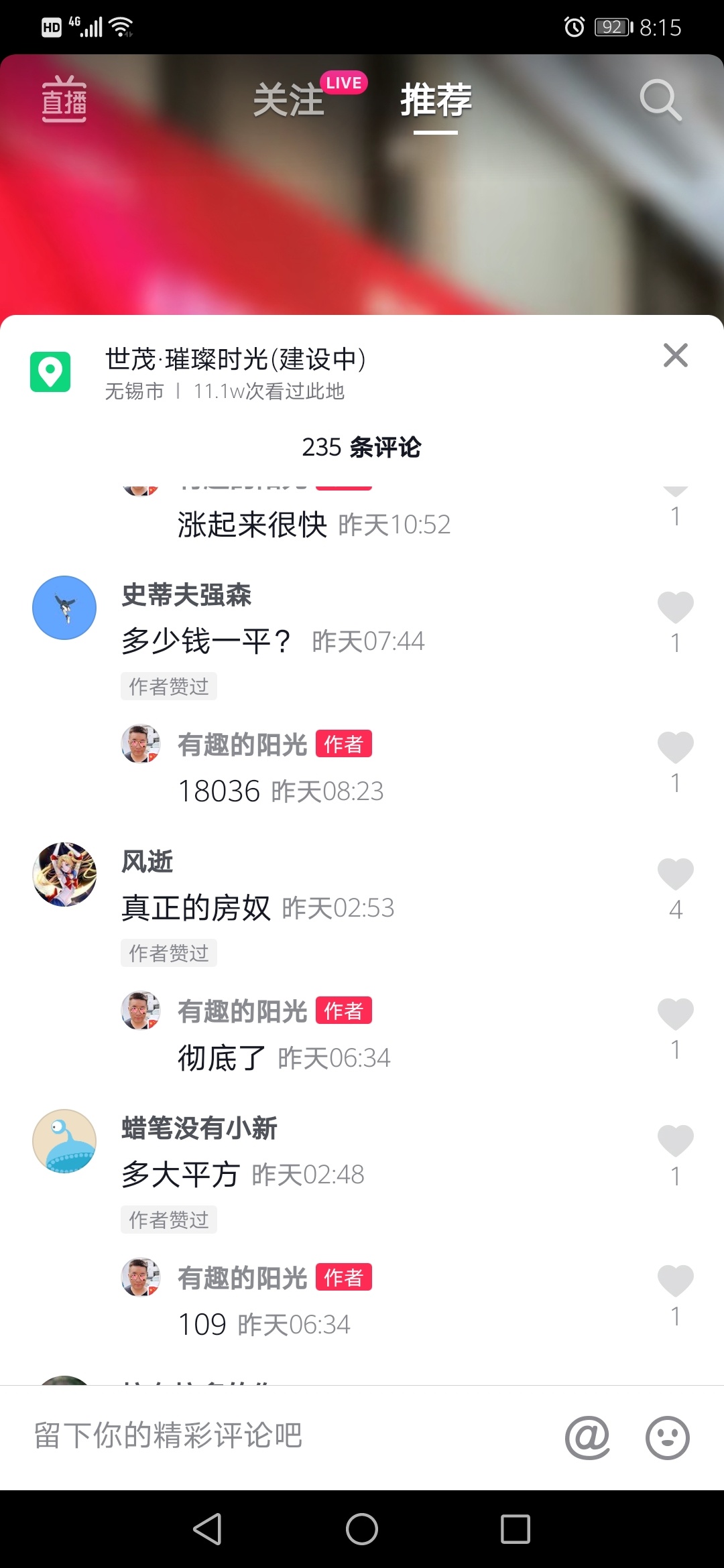Open 史蒂夫强森's profile avatar
Image resolution: width=724 pixels, height=1568 pixels.
(64, 608)
